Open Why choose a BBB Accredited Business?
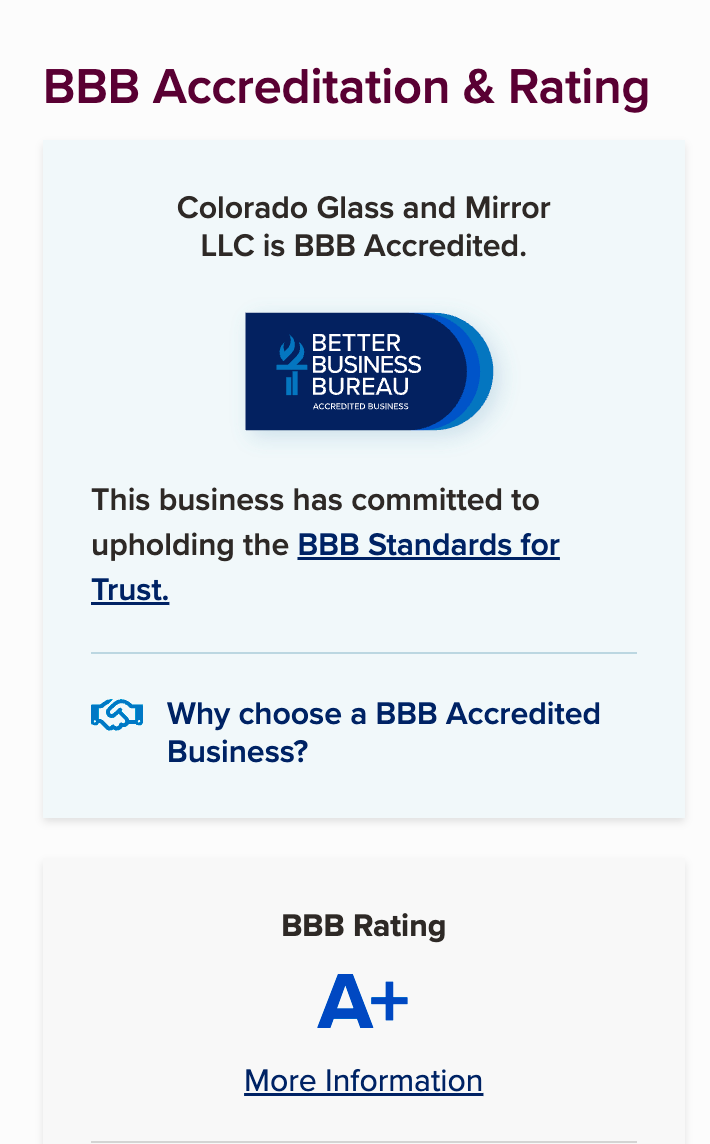This screenshot has height=1144, width=710. [x=383, y=714]
